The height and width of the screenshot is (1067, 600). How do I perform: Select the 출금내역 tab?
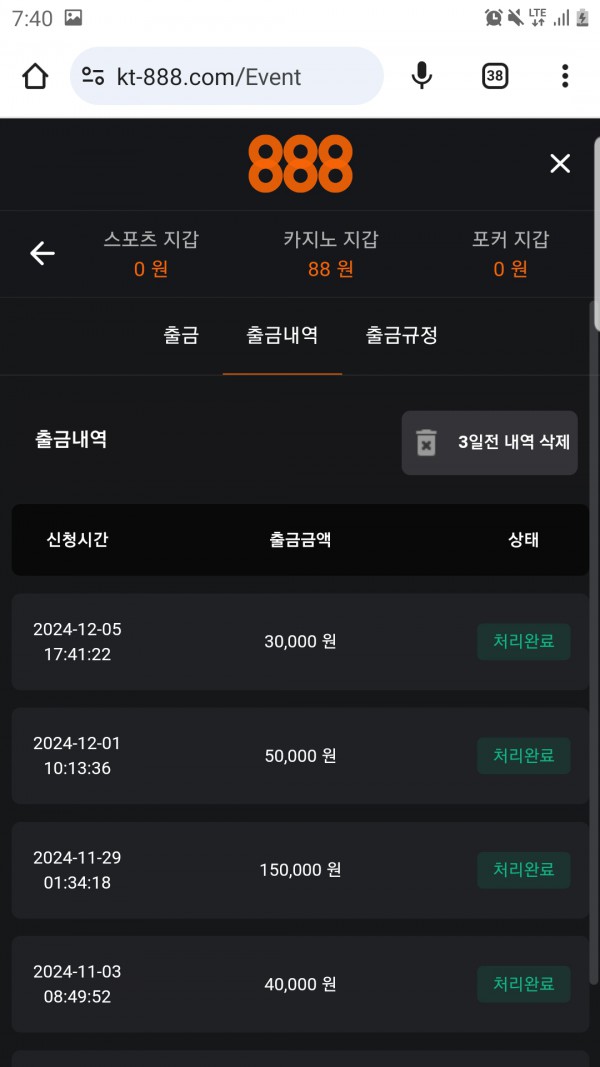[x=282, y=335]
